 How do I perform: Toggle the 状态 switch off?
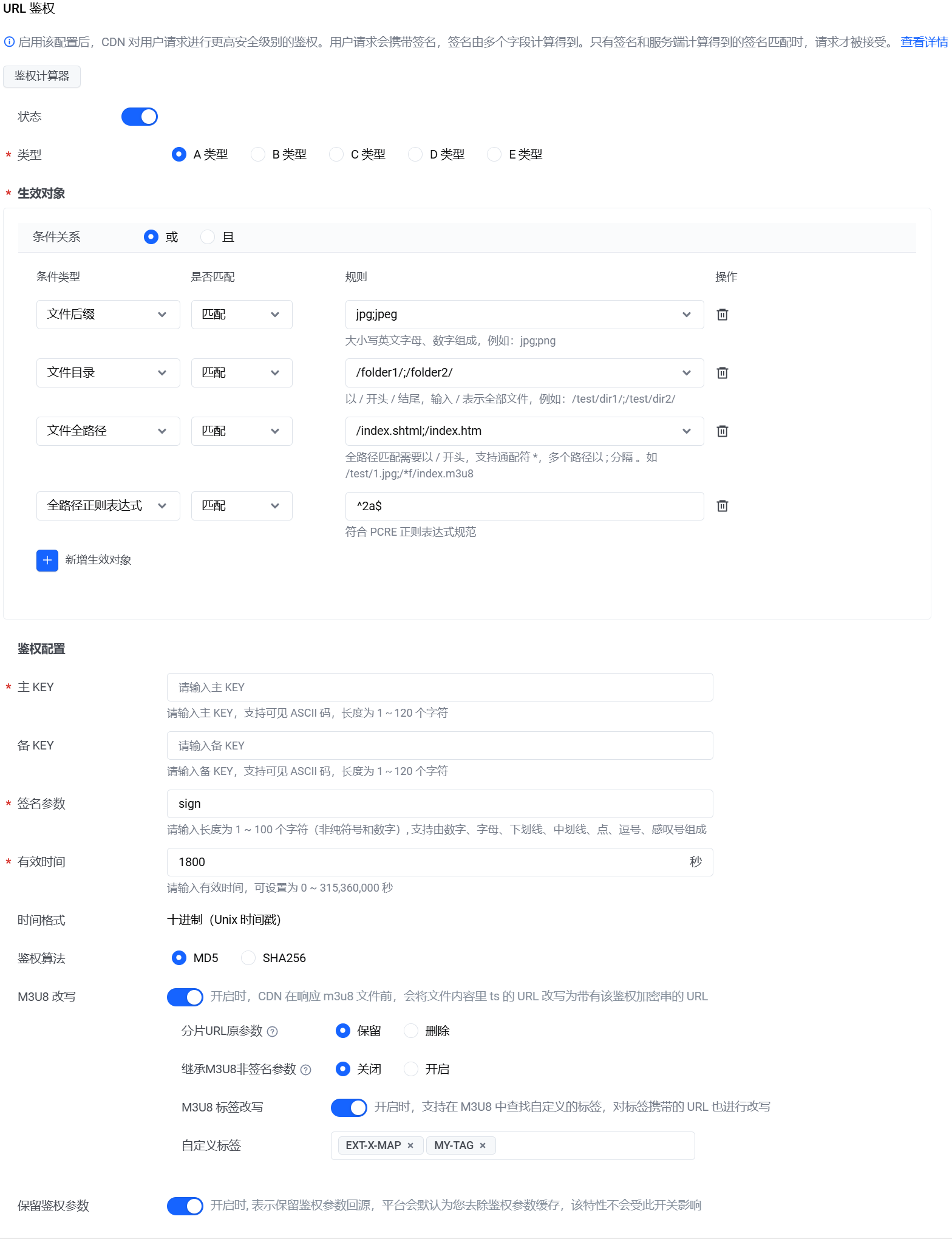(x=140, y=117)
